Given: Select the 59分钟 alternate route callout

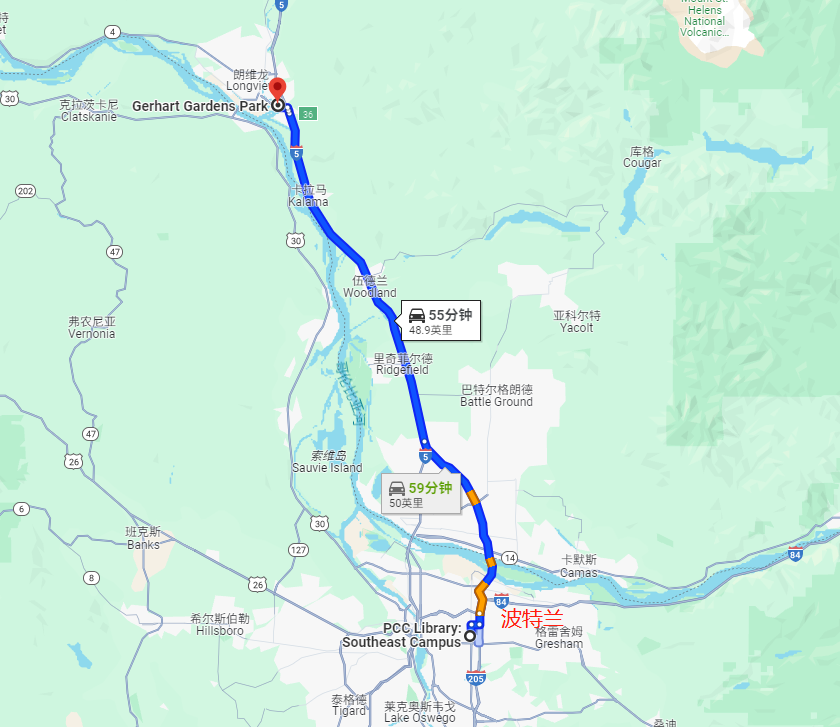Looking at the screenshot, I should click(420, 494).
